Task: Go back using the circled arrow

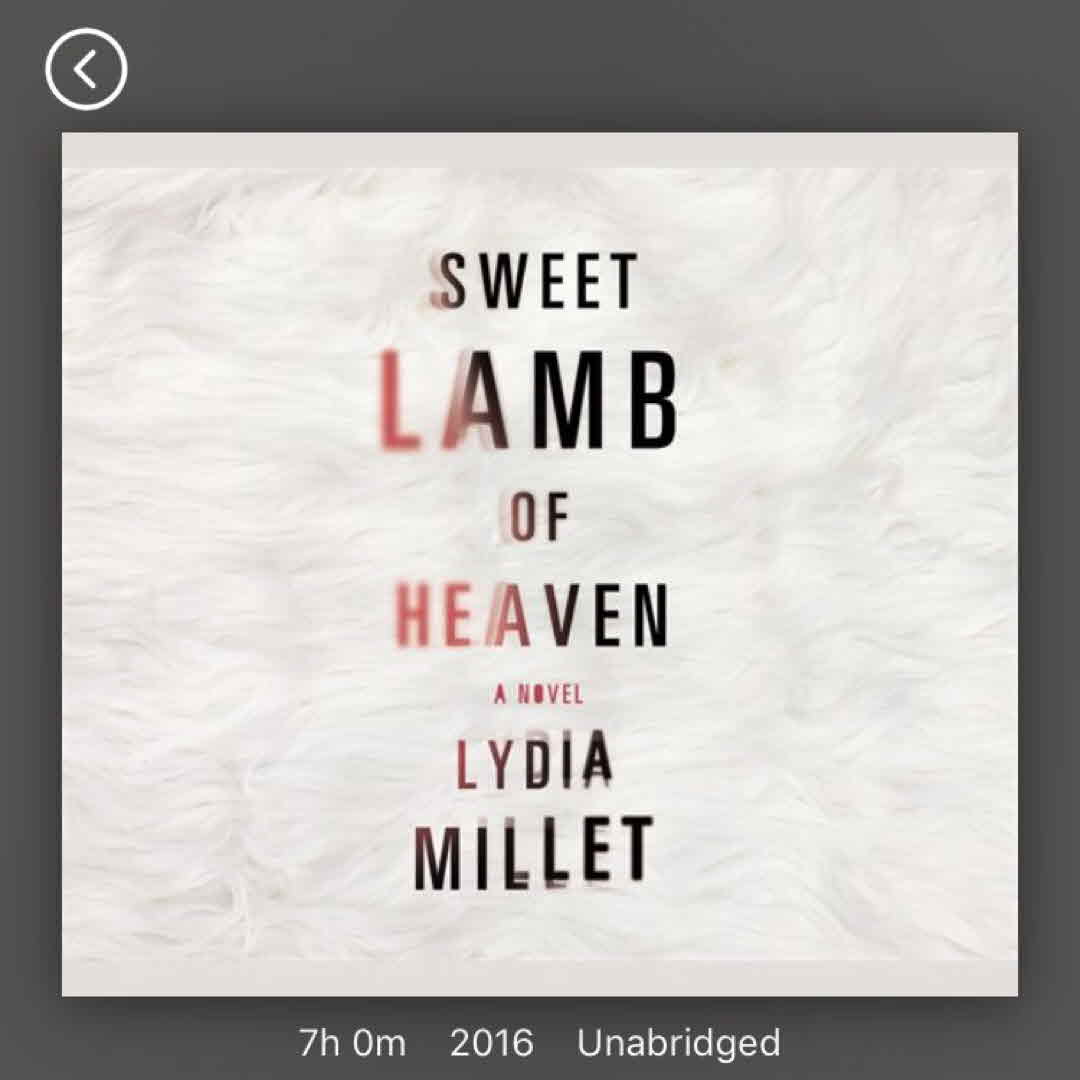Action: (x=86, y=70)
